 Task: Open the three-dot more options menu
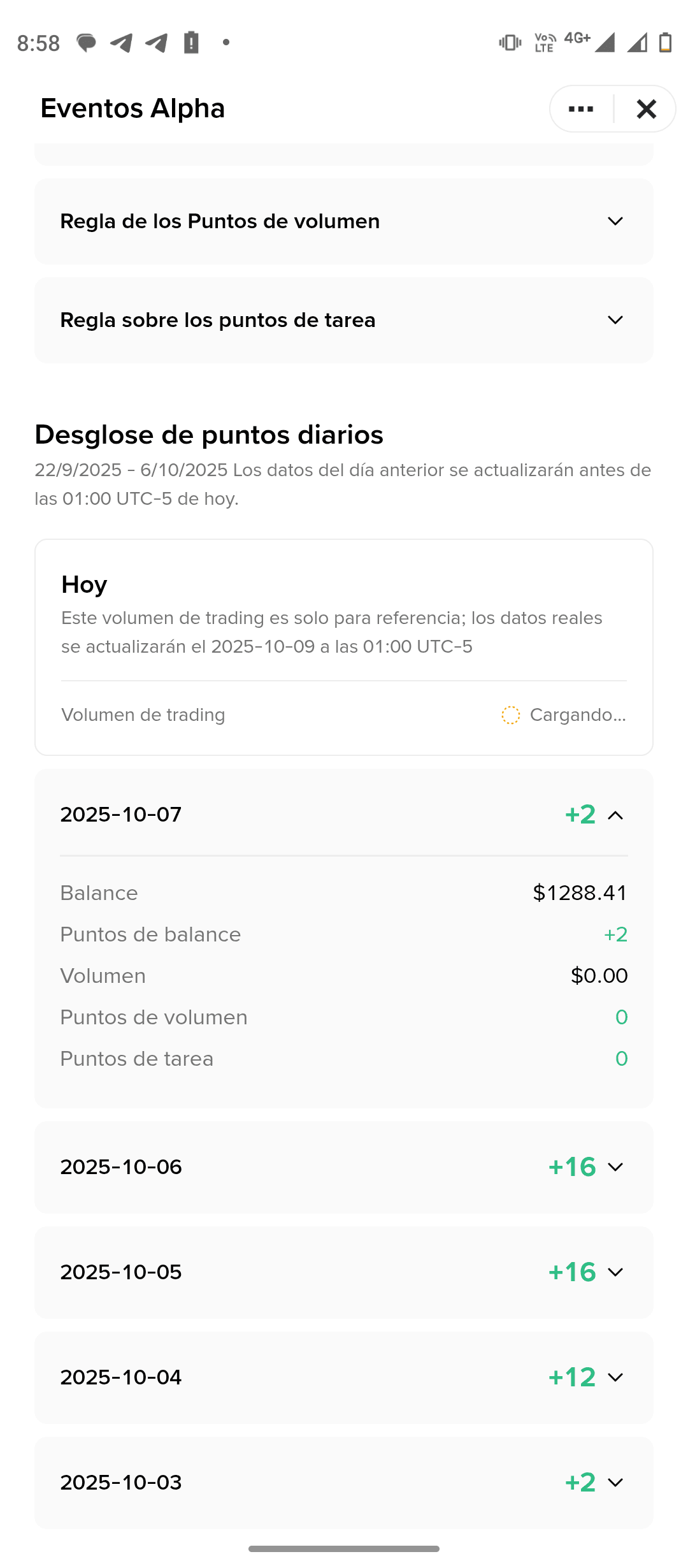pos(581,109)
